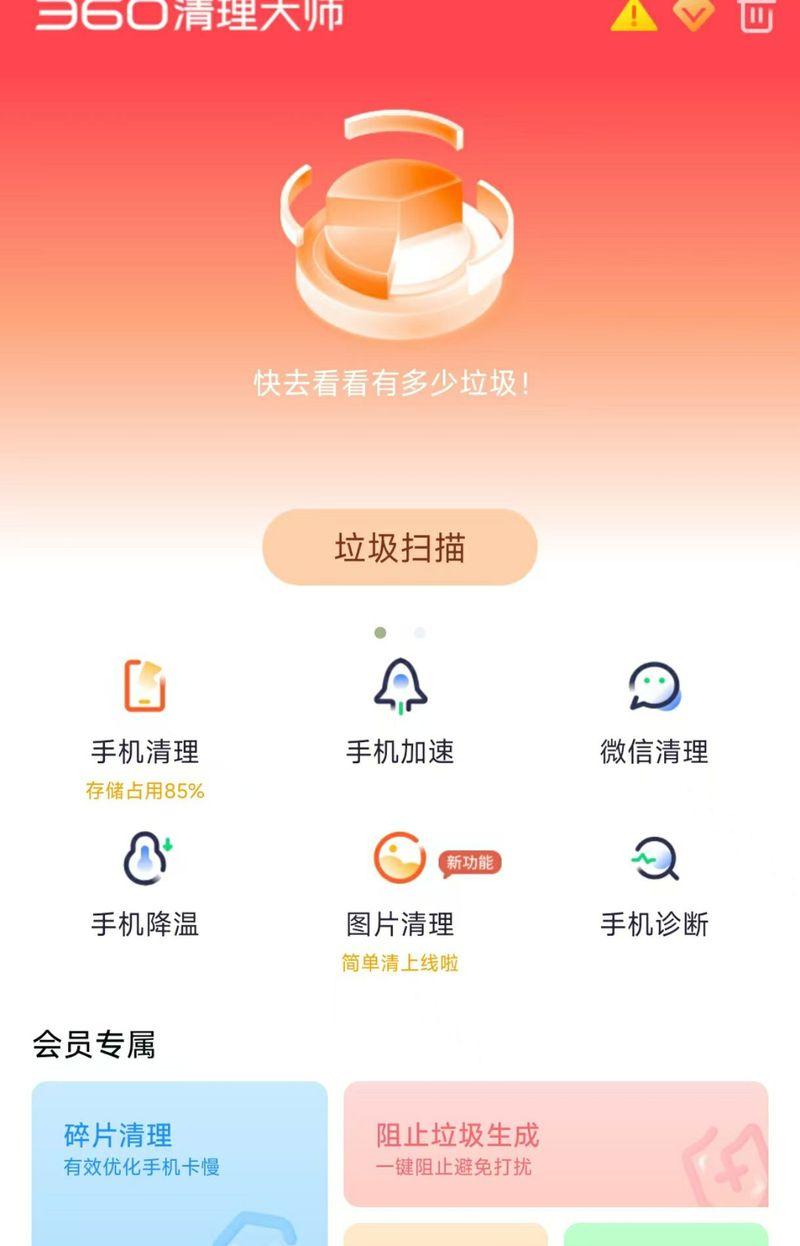Open the warning alert icon
This screenshot has height=1246, width=800.
tap(634, 13)
